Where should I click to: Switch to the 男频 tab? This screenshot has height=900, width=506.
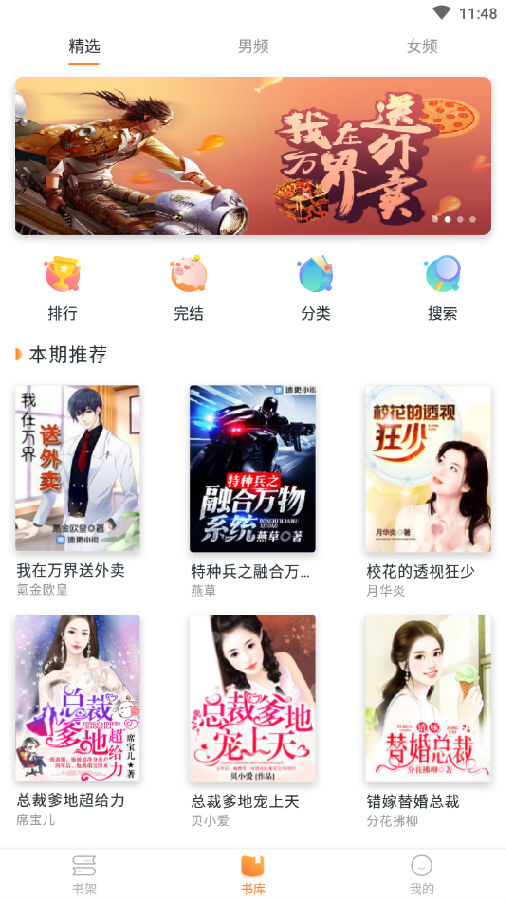coord(253,46)
